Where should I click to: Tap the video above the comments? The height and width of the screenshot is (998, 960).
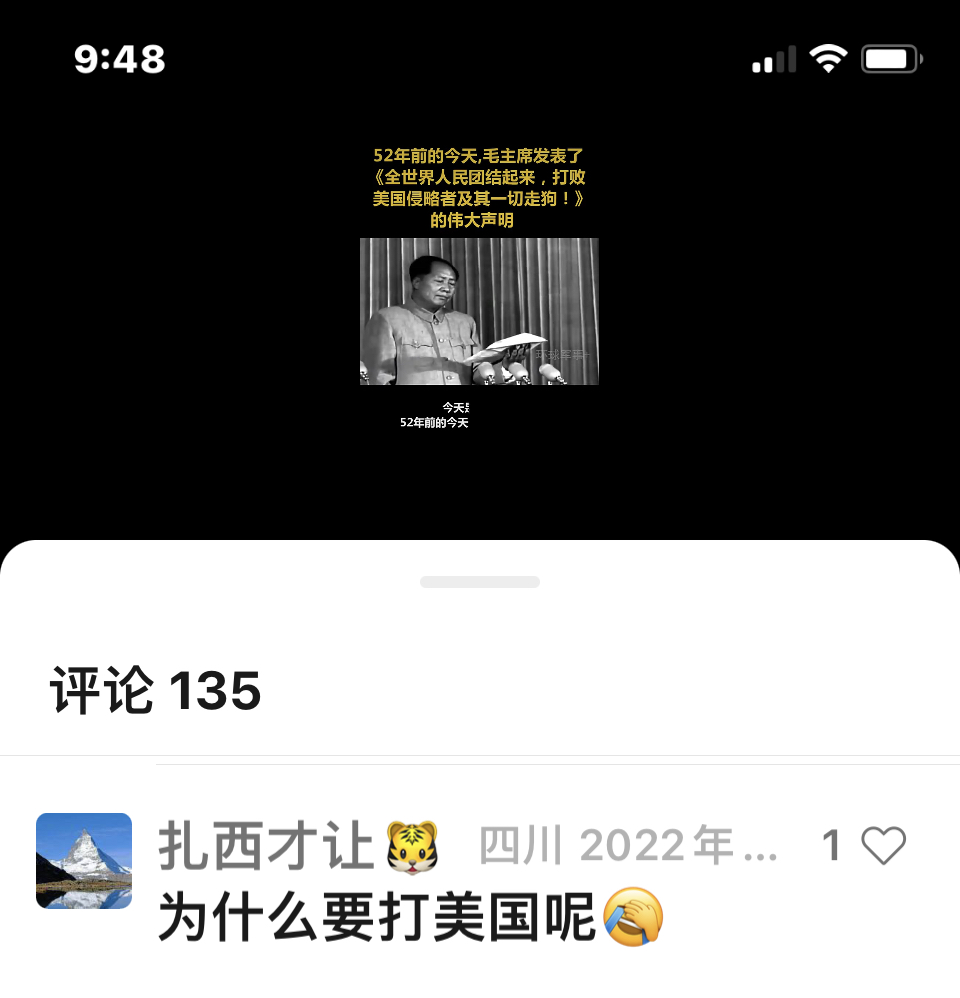(479, 311)
